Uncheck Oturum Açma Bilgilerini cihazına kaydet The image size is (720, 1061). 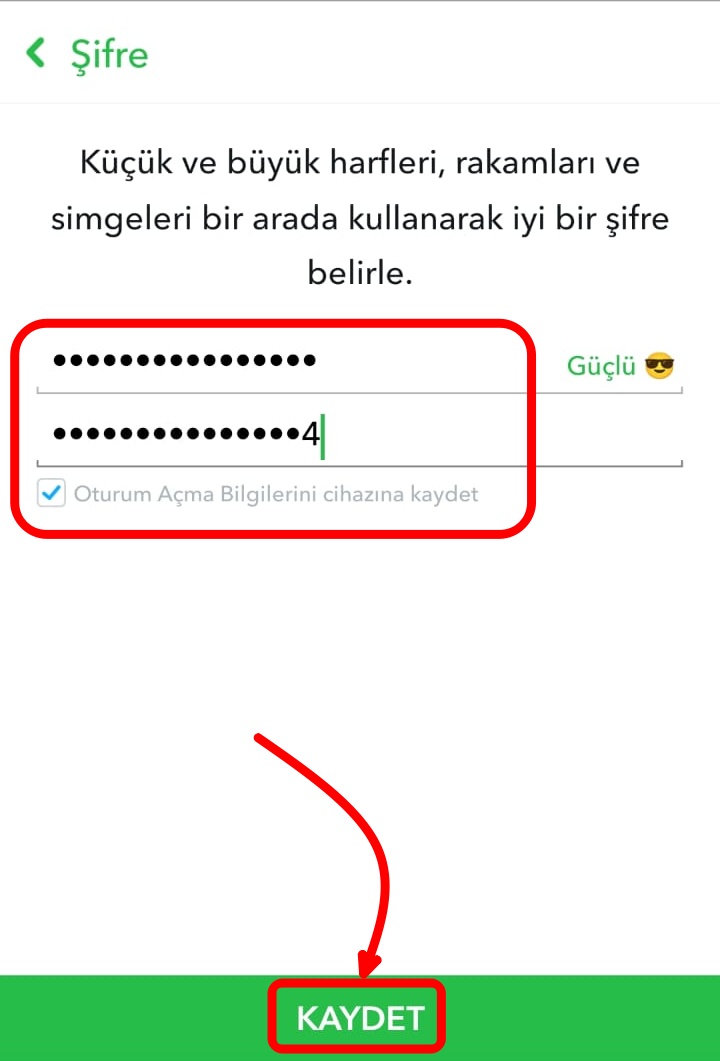[x=51, y=493]
